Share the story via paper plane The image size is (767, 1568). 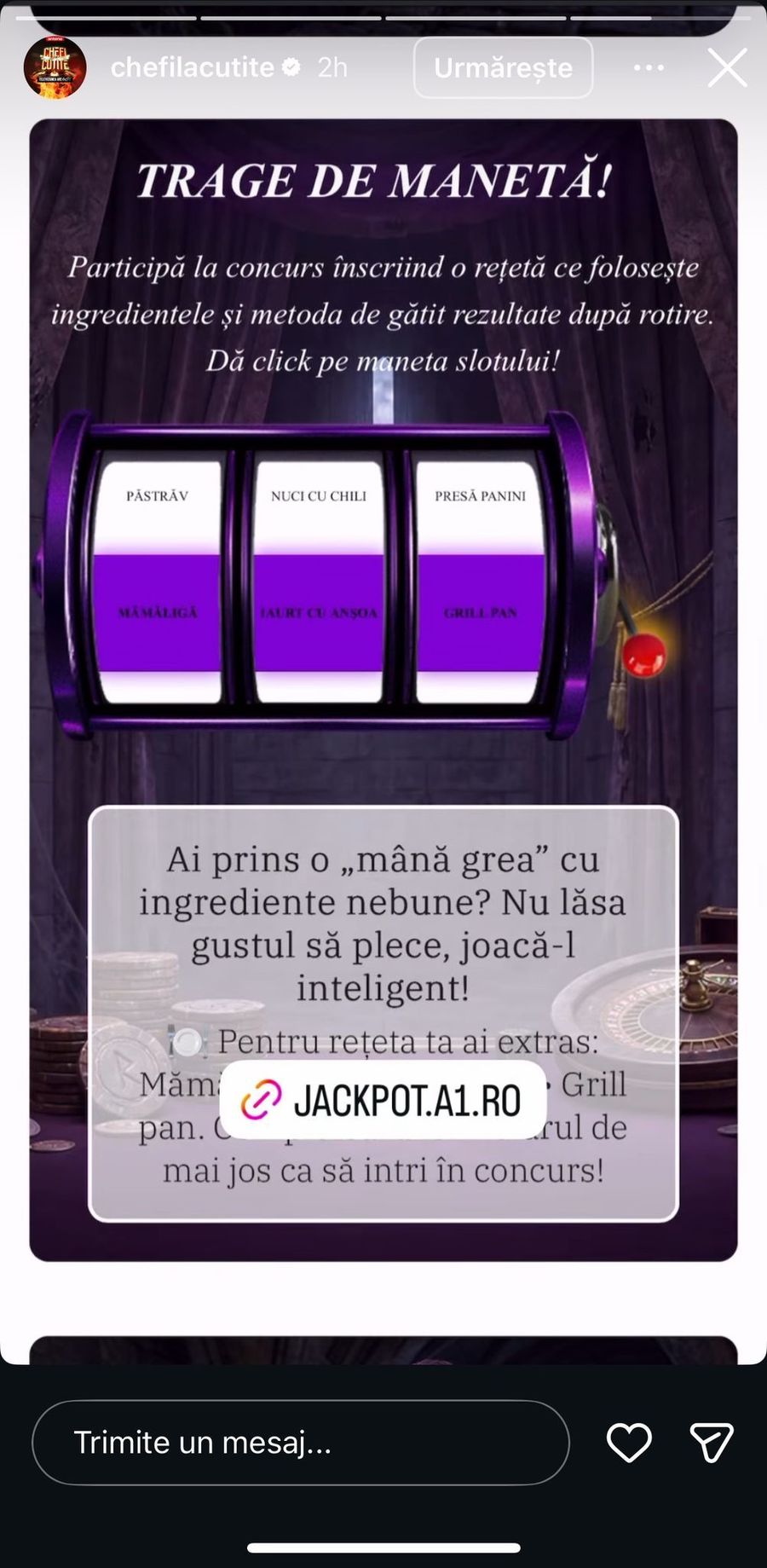coord(711,1443)
